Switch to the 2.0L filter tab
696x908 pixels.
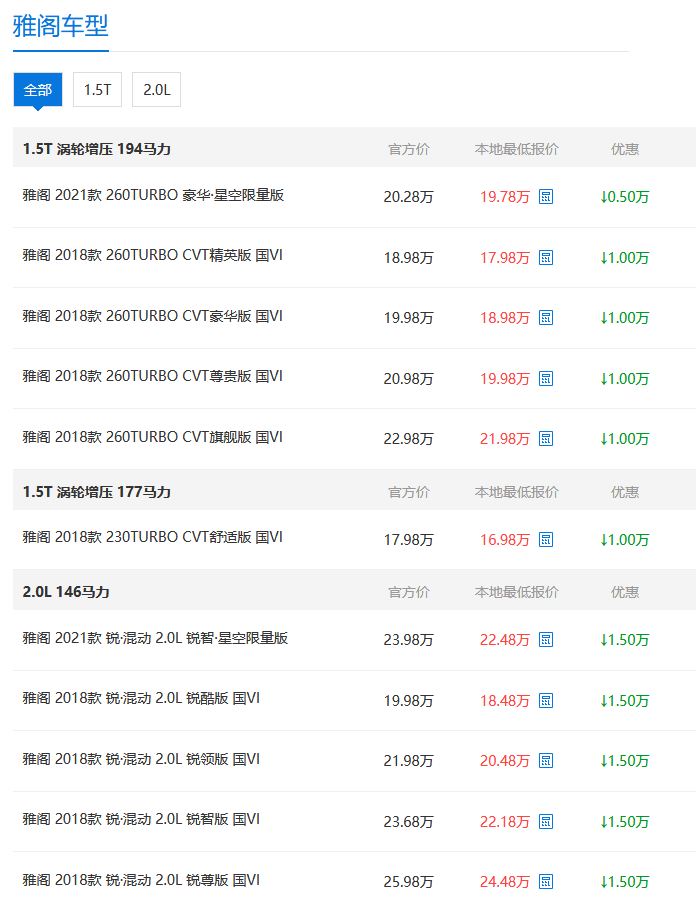[156, 89]
